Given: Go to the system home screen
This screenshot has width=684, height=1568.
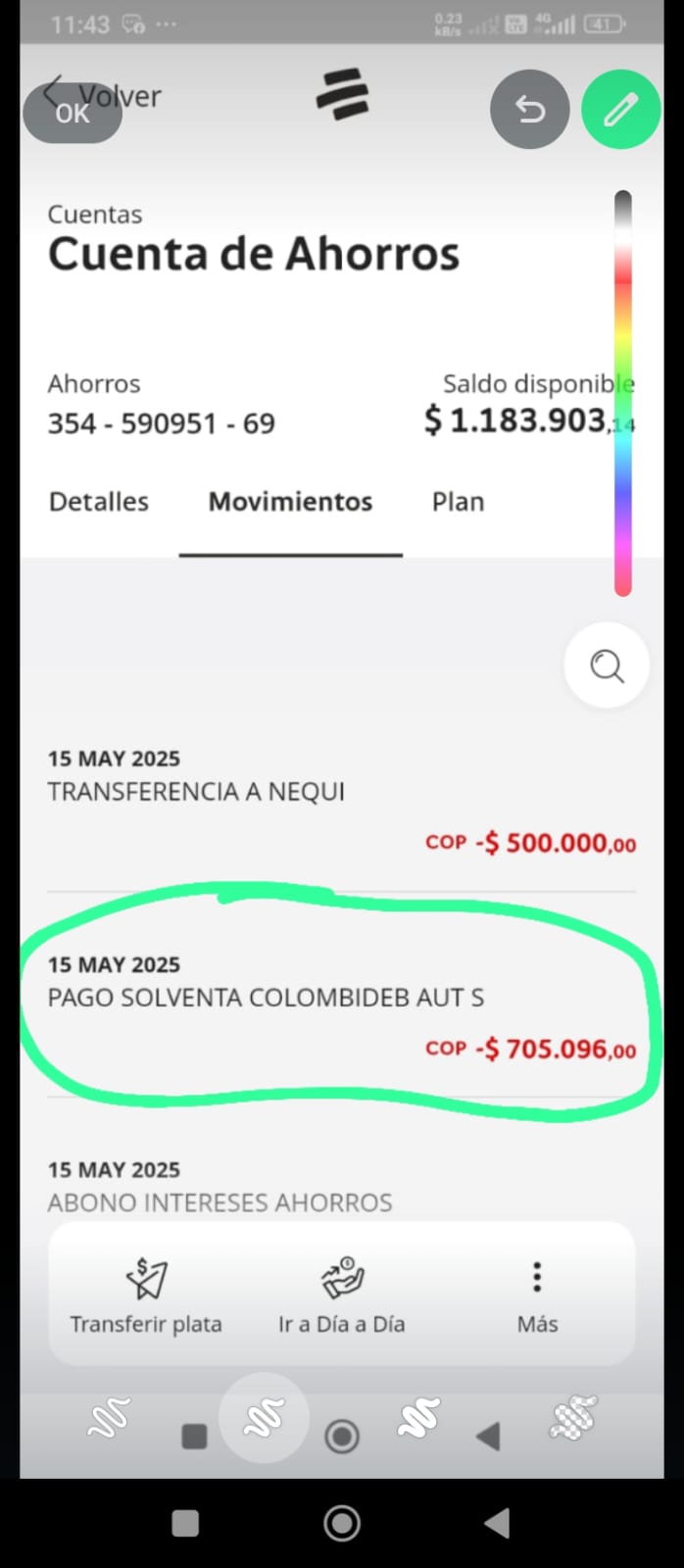Looking at the screenshot, I should pyautogui.click(x=342, y=1523).
